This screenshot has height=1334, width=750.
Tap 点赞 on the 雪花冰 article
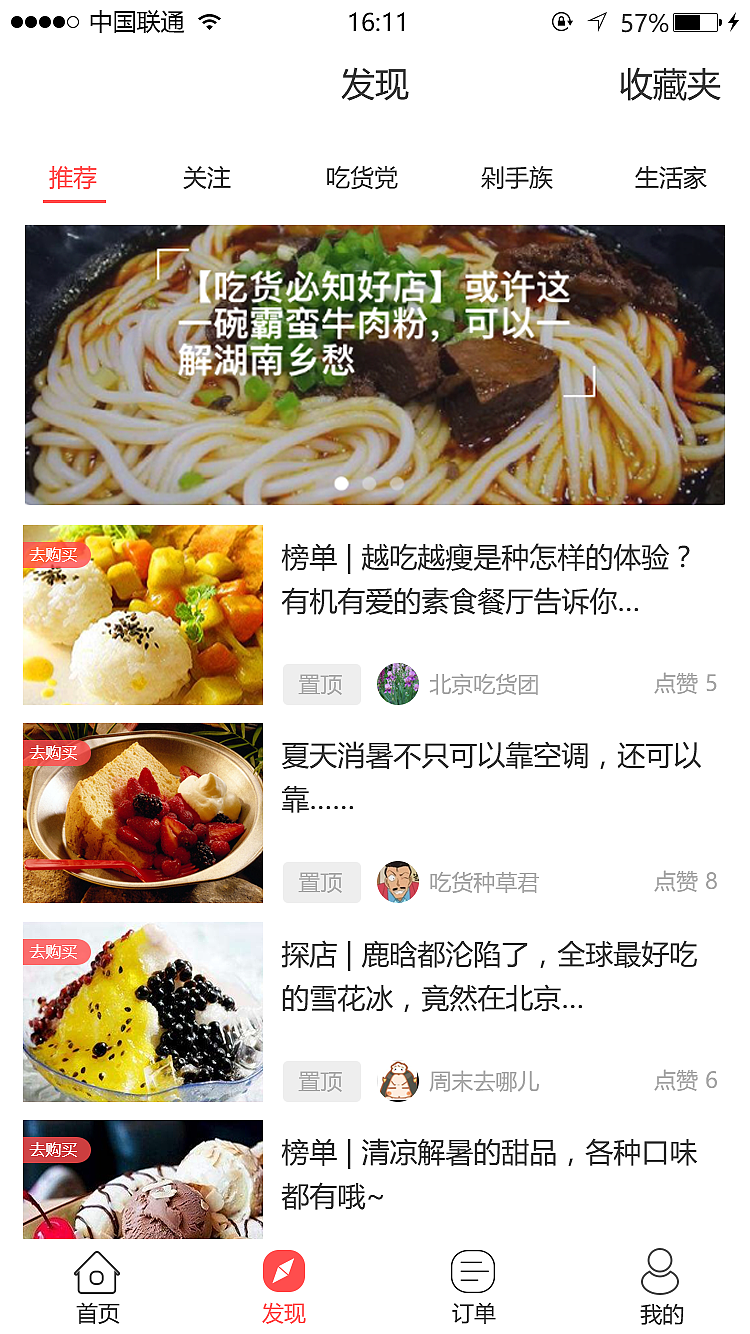coord(686,1081)
